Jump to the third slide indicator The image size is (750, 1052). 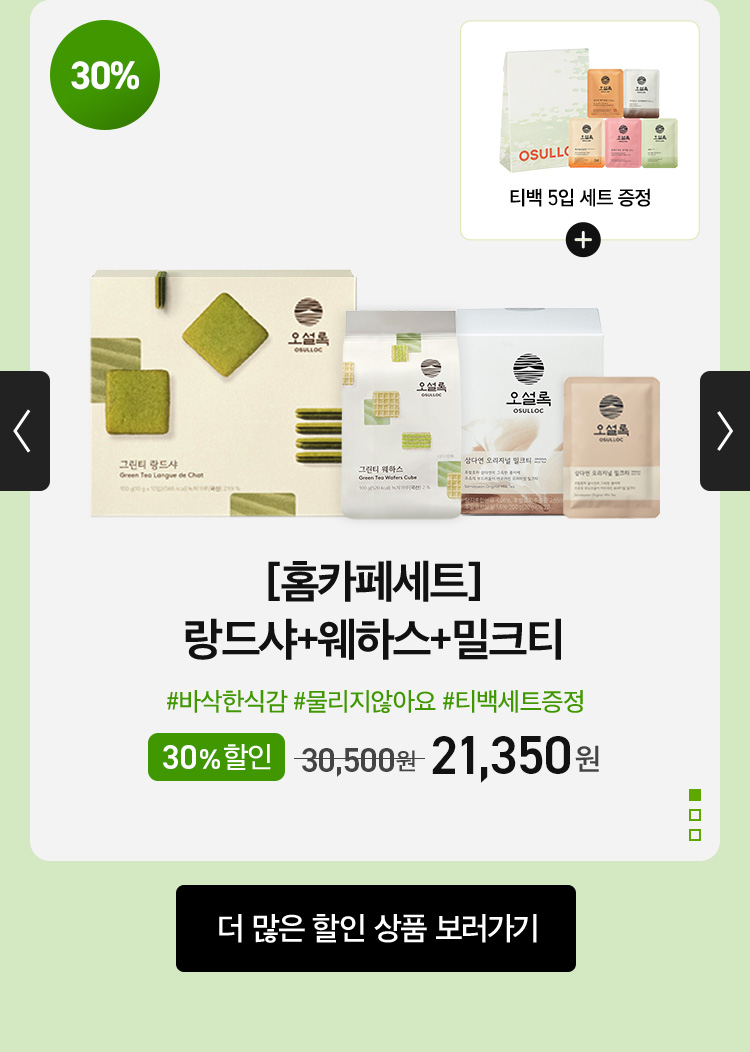point(695,835)
